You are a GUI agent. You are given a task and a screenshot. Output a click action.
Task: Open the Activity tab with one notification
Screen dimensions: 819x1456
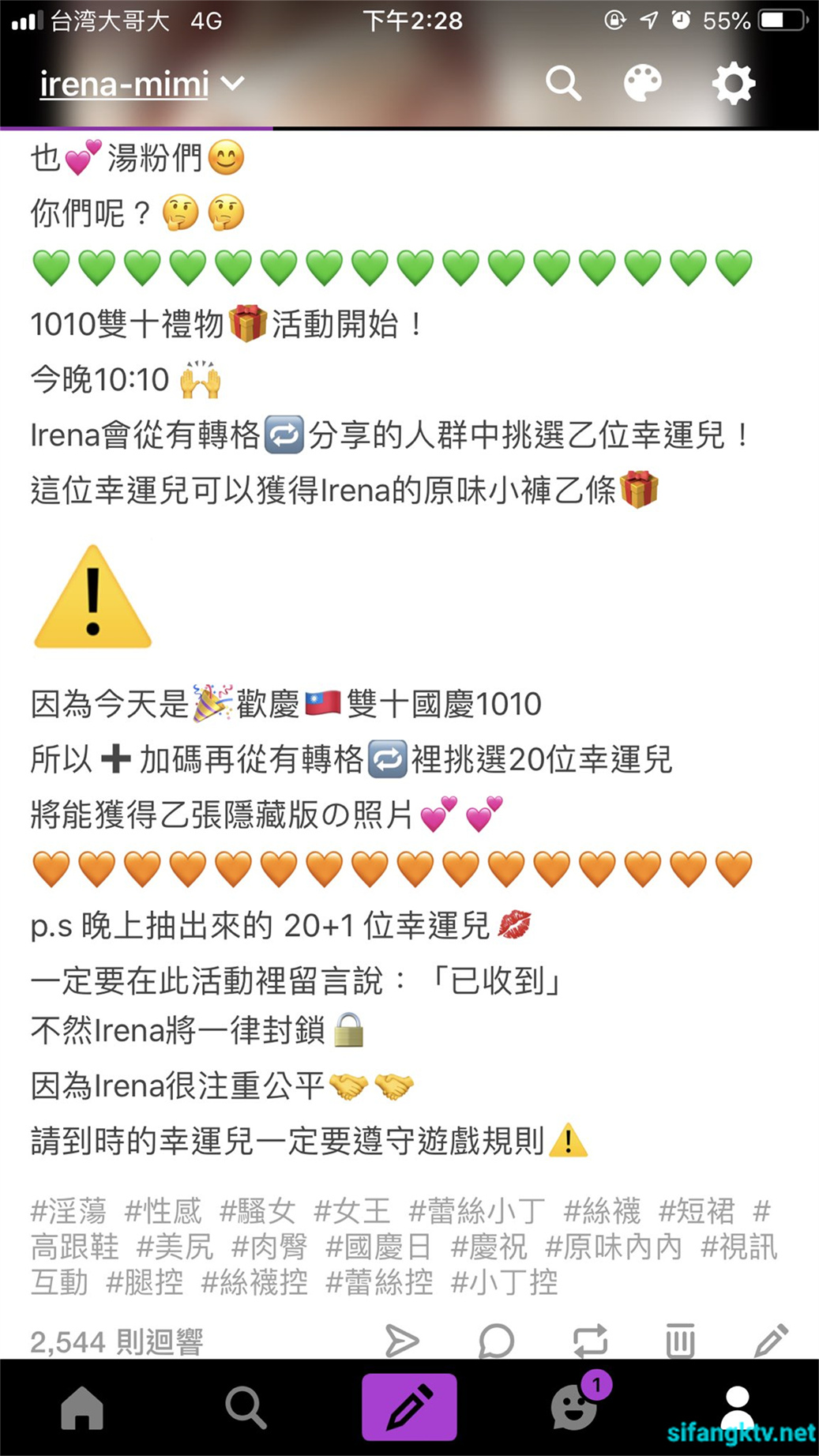[x=574, y=1408]
